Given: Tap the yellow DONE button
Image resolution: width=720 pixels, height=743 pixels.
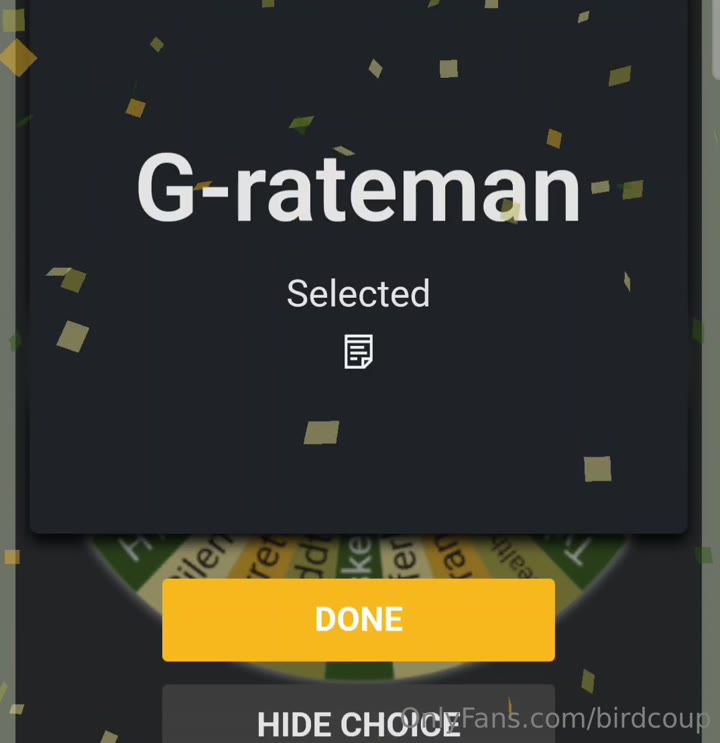Looking at the screenshot, I should [x=358, y=619].
